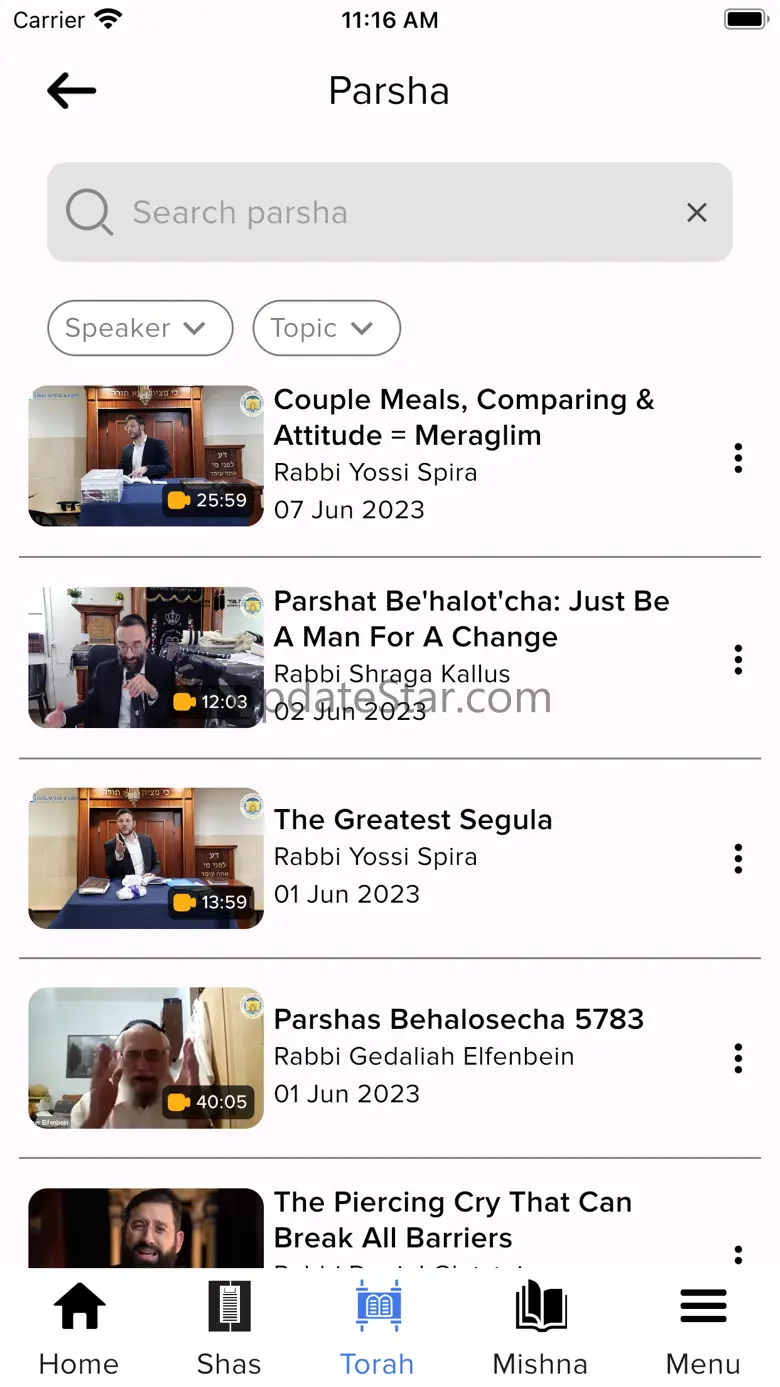Image resolution: width=780 pixels, height=1387 pixels.
Task: Open options for Couple Meals video
Action: click(x=738, y=457)
